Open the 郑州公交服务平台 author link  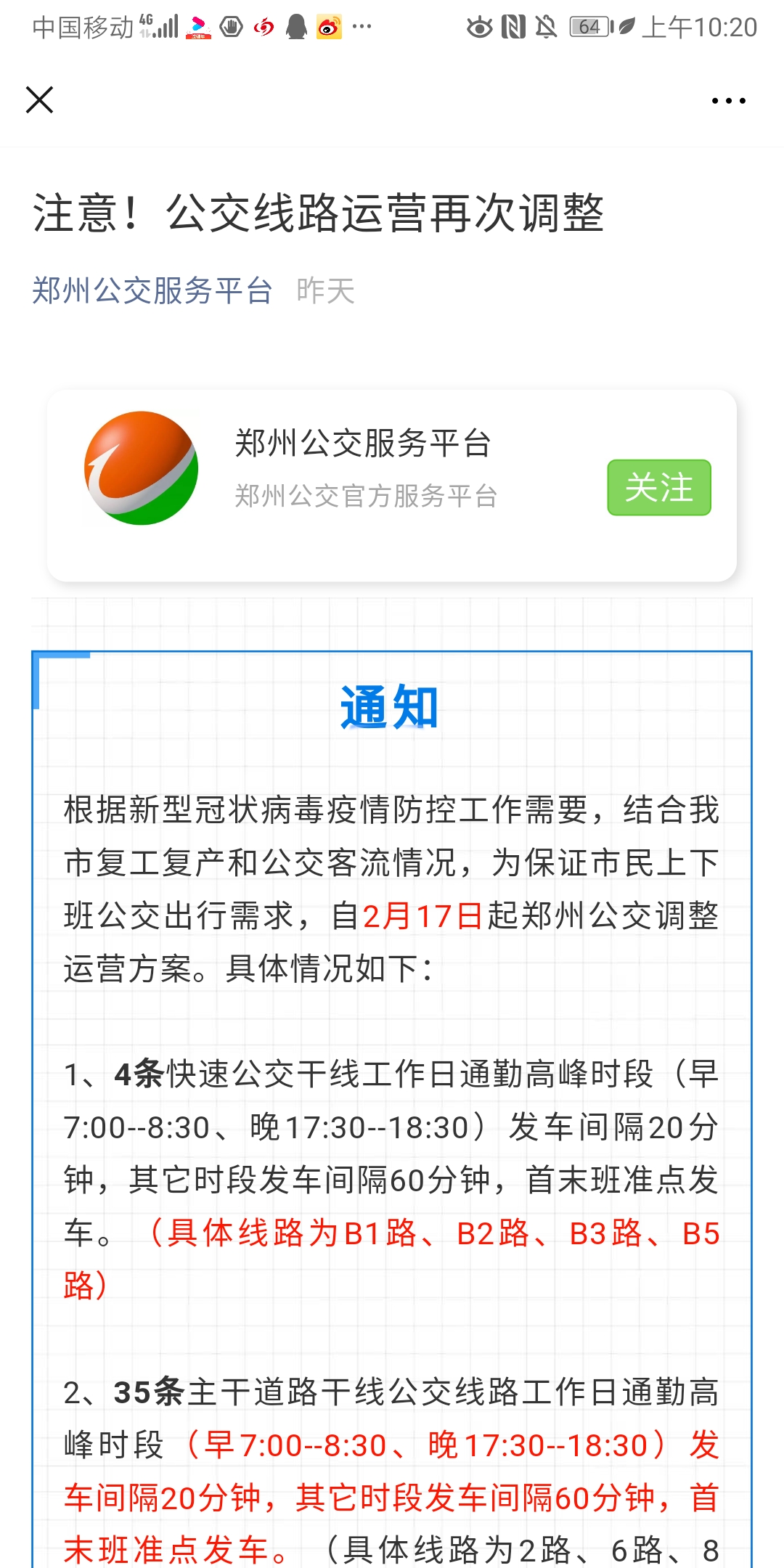[152, 291]
